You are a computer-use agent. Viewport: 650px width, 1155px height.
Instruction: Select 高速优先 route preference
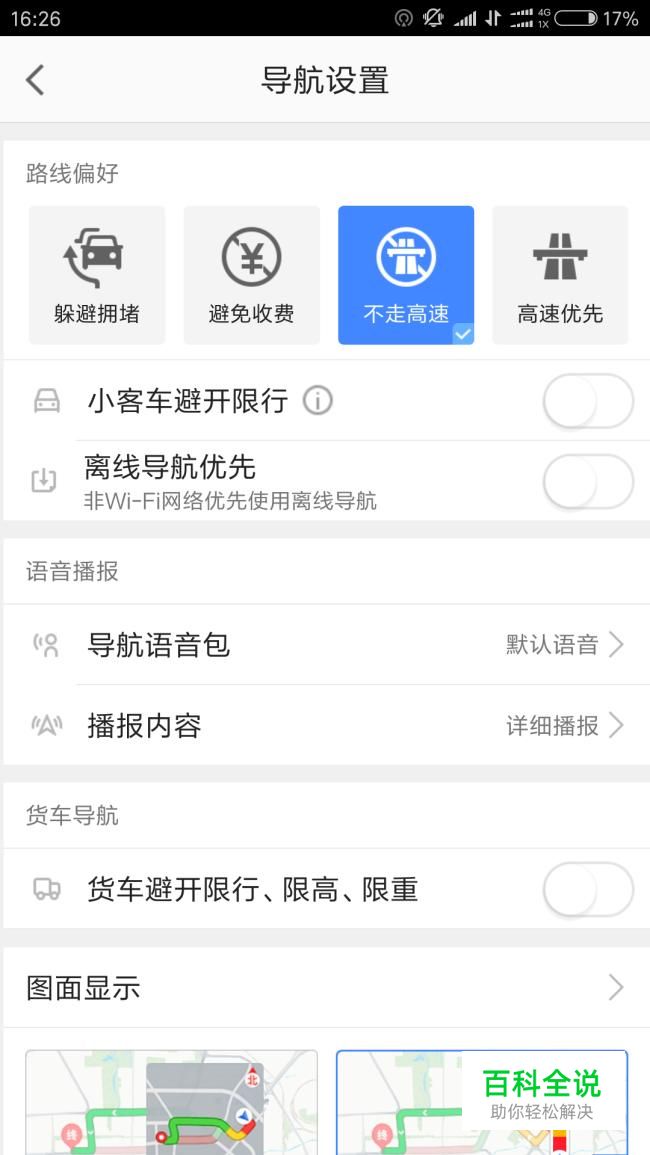tap(560, 275)
